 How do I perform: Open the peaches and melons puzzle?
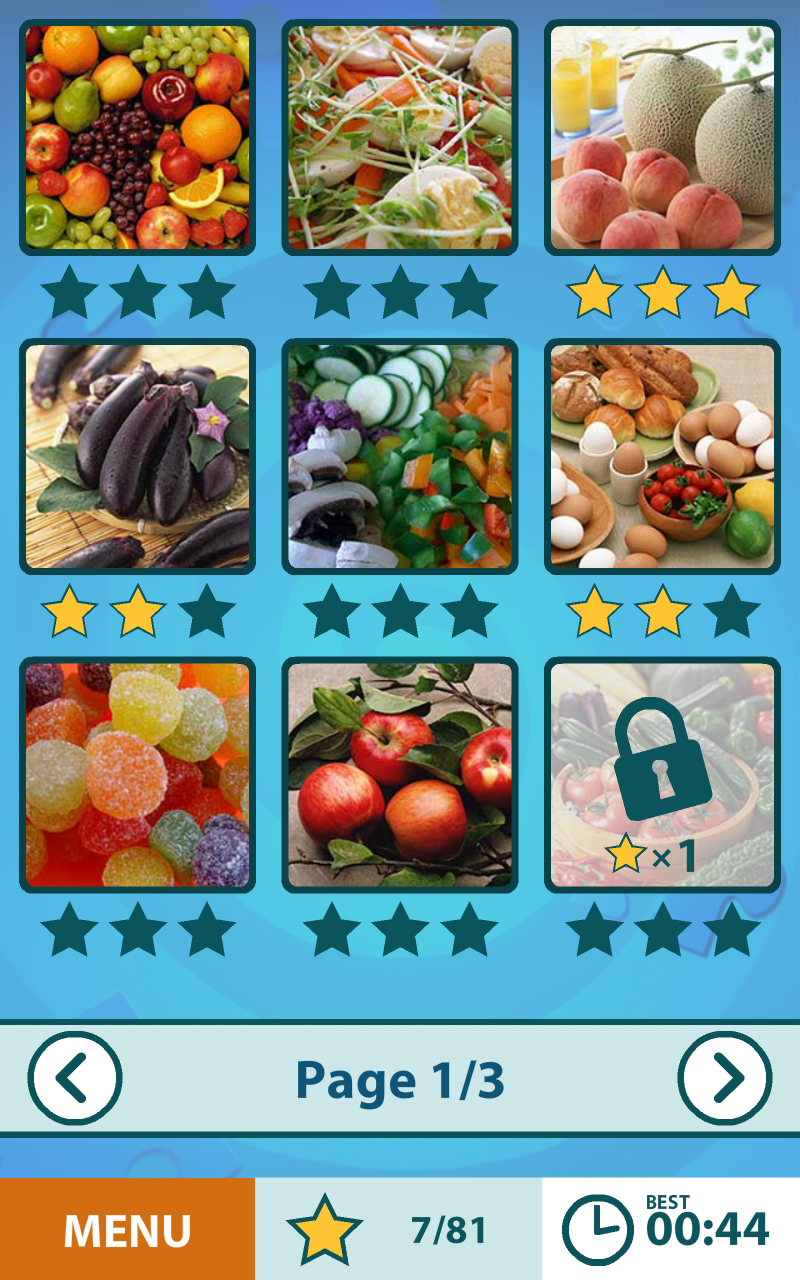tap(662, 137)
